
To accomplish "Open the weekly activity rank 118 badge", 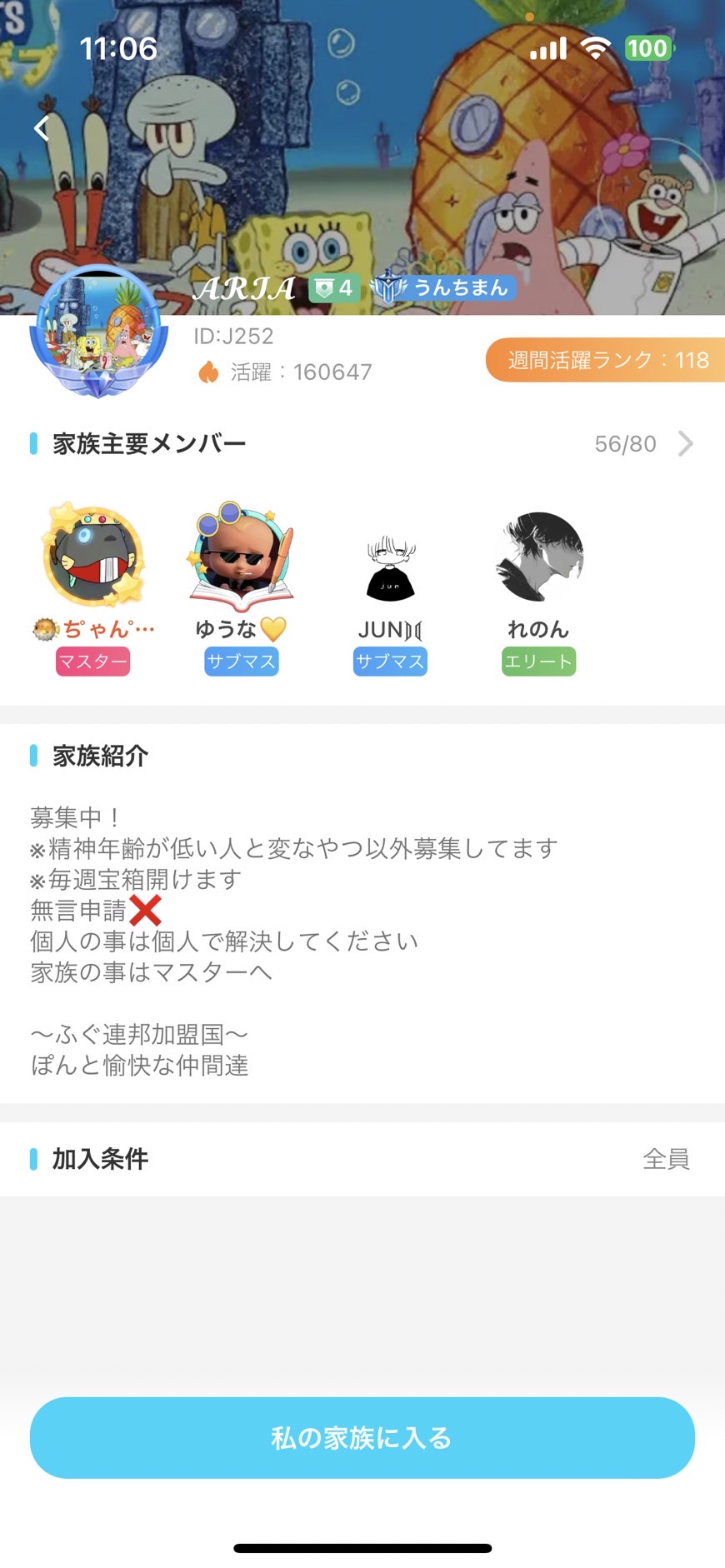I will (606, 360).
